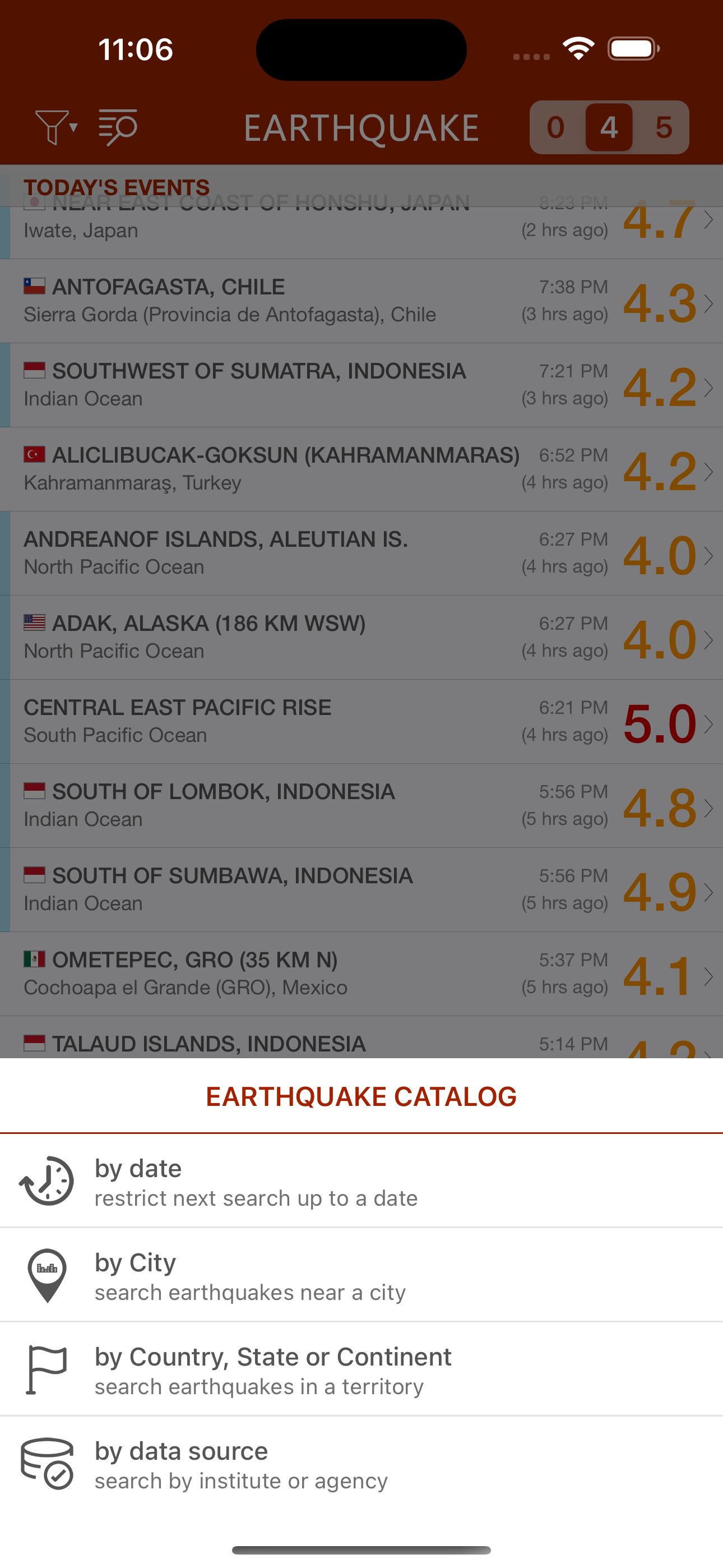Viewport: 723px width, 1568px height.
Task: Open South of Sumbawa, Indonesia event
Action: (x=361, y=890)
